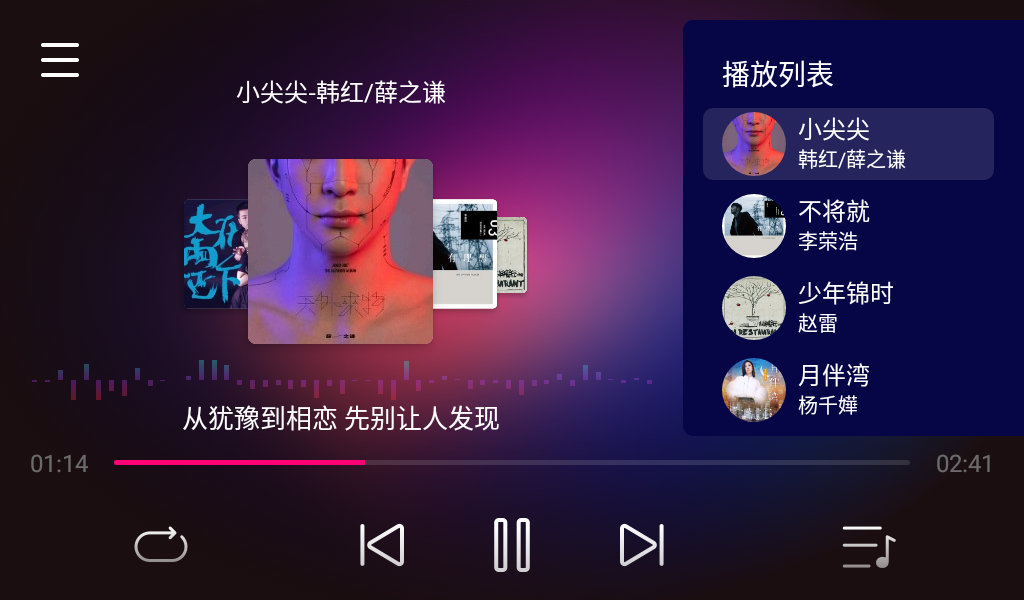Select the blue album cover on the left
Image resolution: width=1024 pixels, height=600 pixels.
coord(214,254)
